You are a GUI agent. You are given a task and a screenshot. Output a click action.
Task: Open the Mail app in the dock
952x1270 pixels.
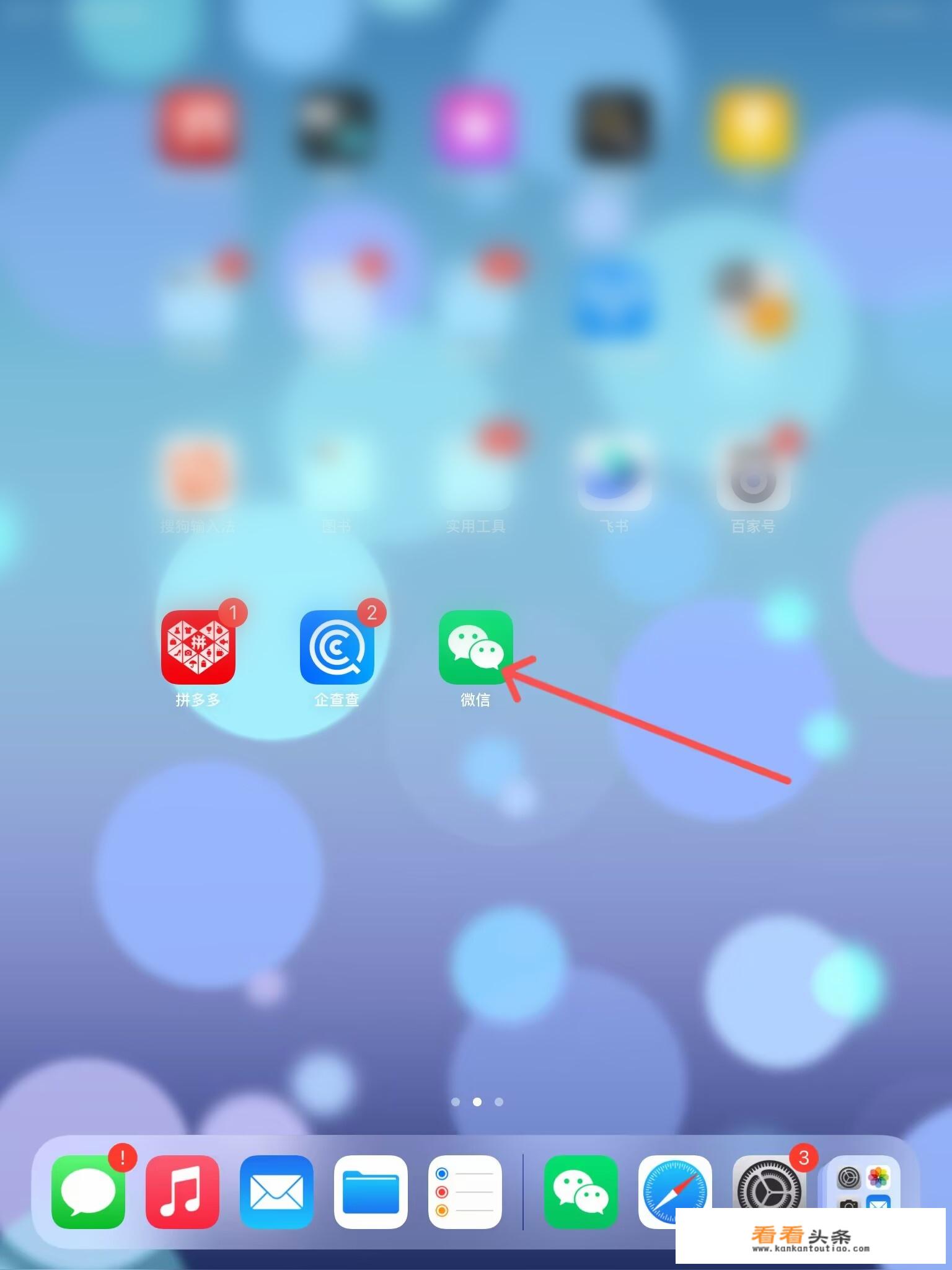coord(276,1192)
